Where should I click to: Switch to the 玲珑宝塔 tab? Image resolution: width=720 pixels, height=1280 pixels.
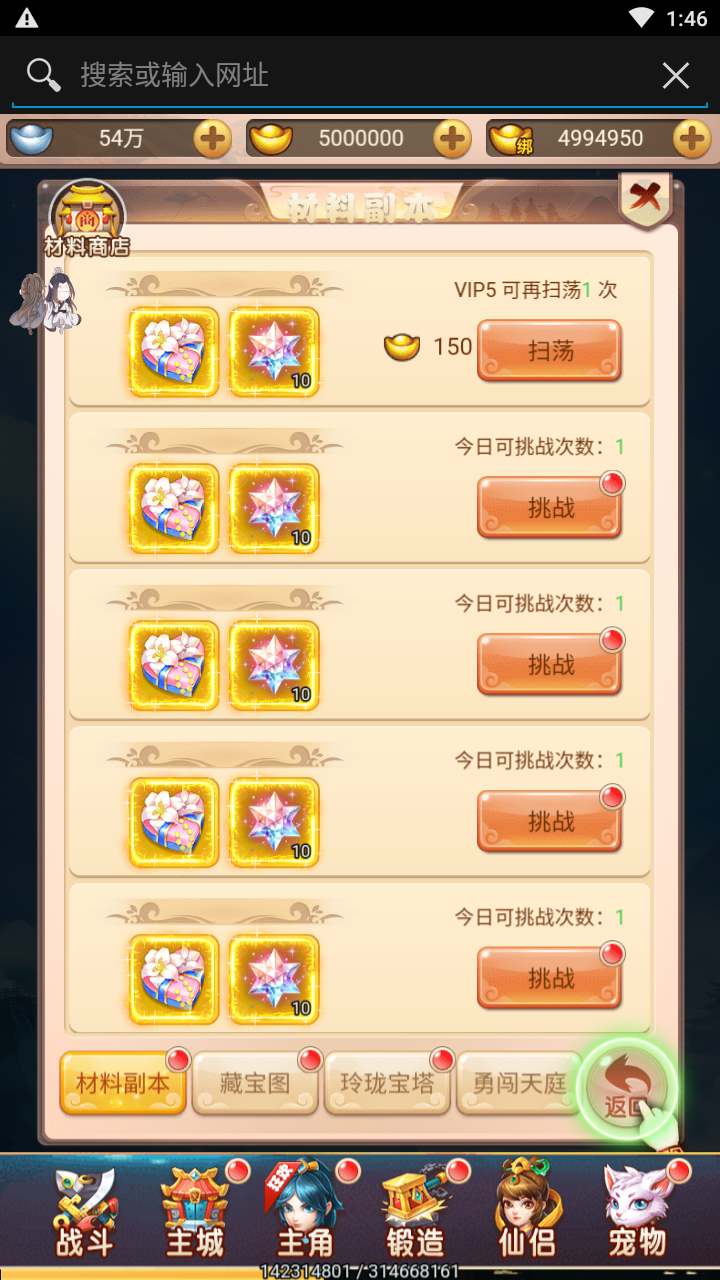pyautogui.click(x=388, y=1083)
